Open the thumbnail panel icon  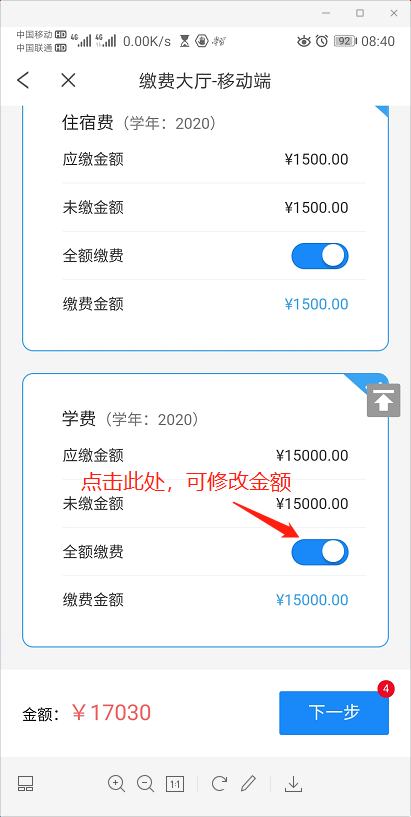[x=26, y=784]
